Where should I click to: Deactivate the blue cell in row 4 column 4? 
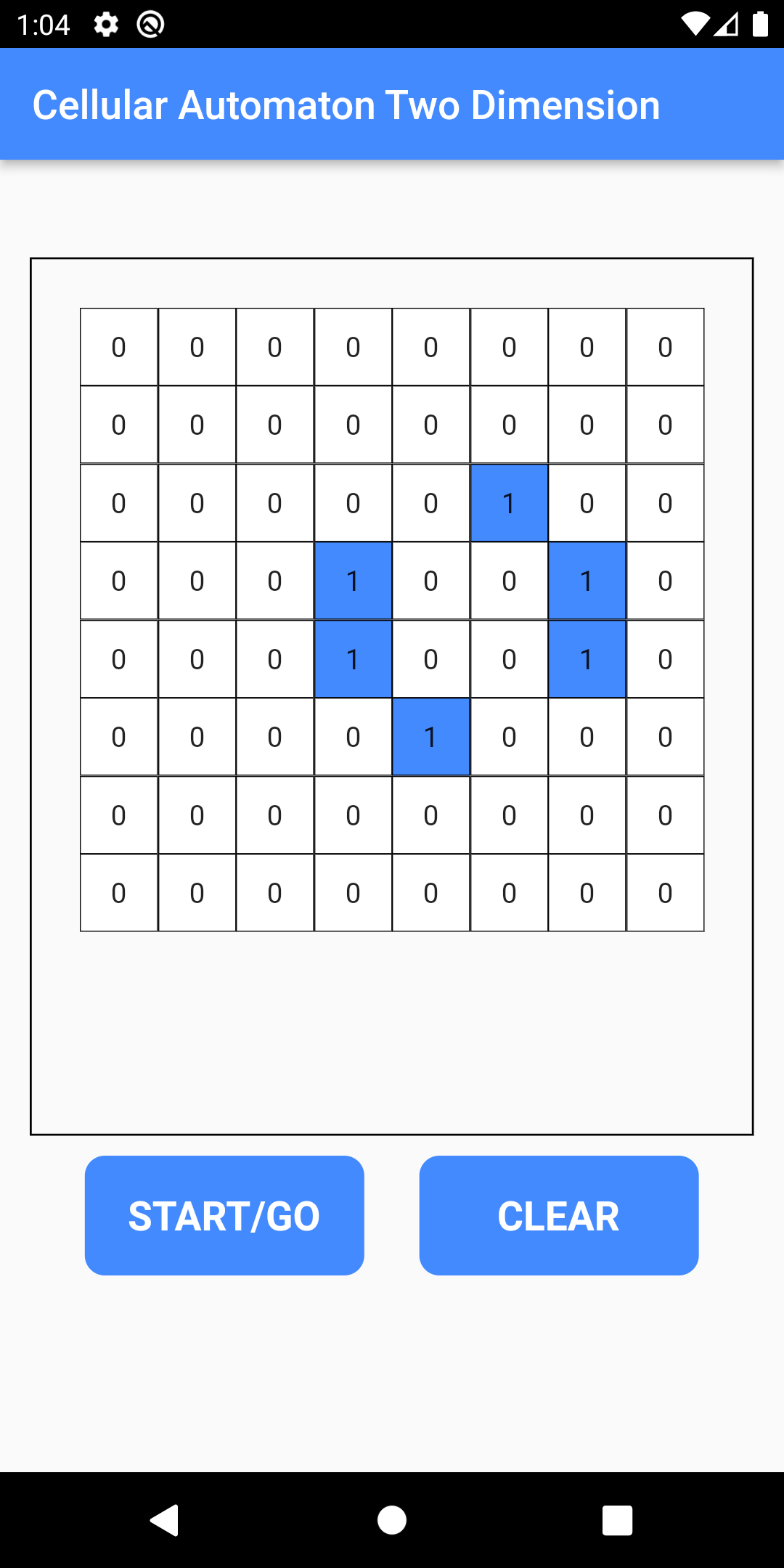(353, 581)
